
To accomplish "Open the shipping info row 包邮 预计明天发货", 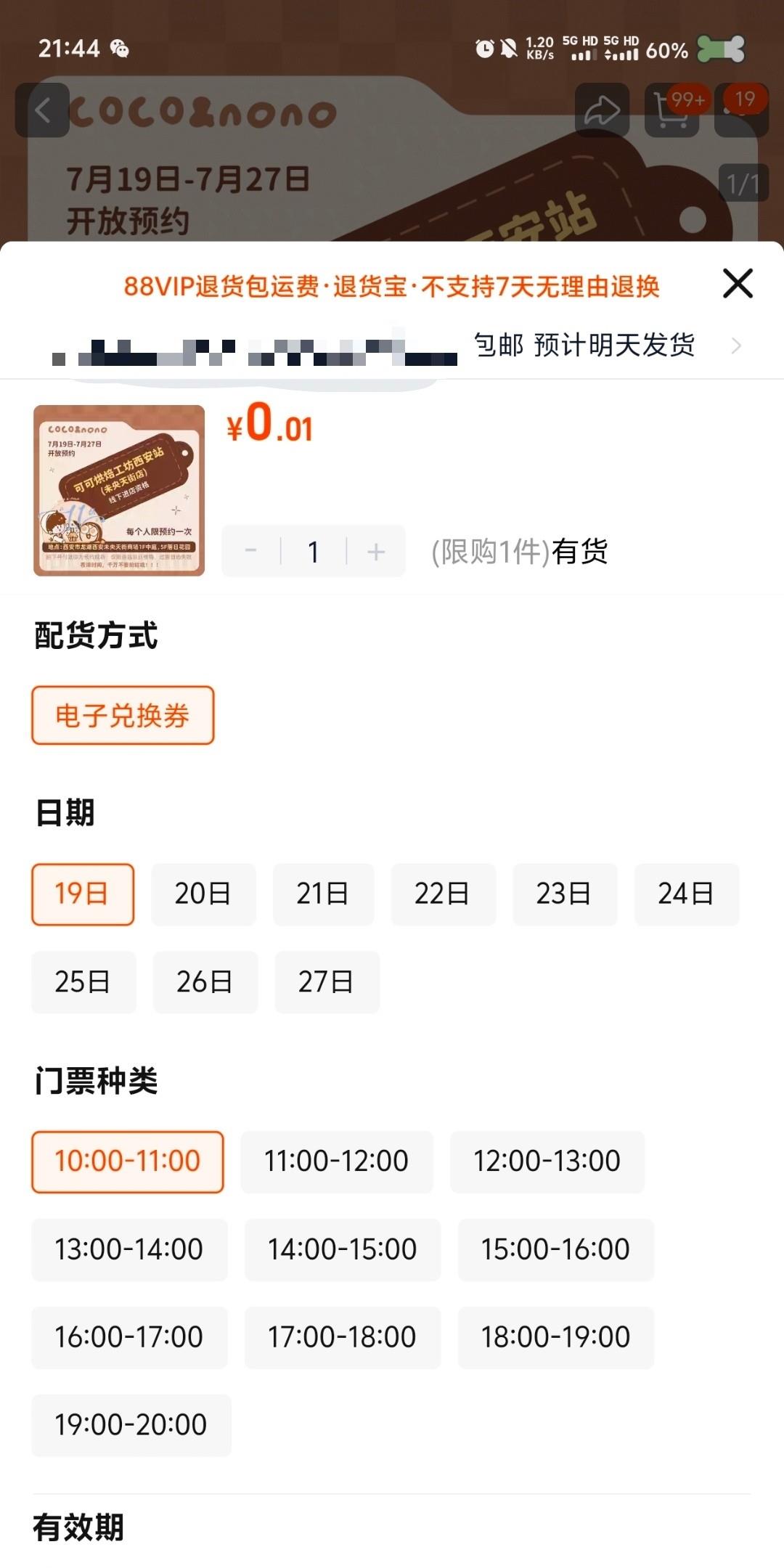I will [x=606, y=346].
